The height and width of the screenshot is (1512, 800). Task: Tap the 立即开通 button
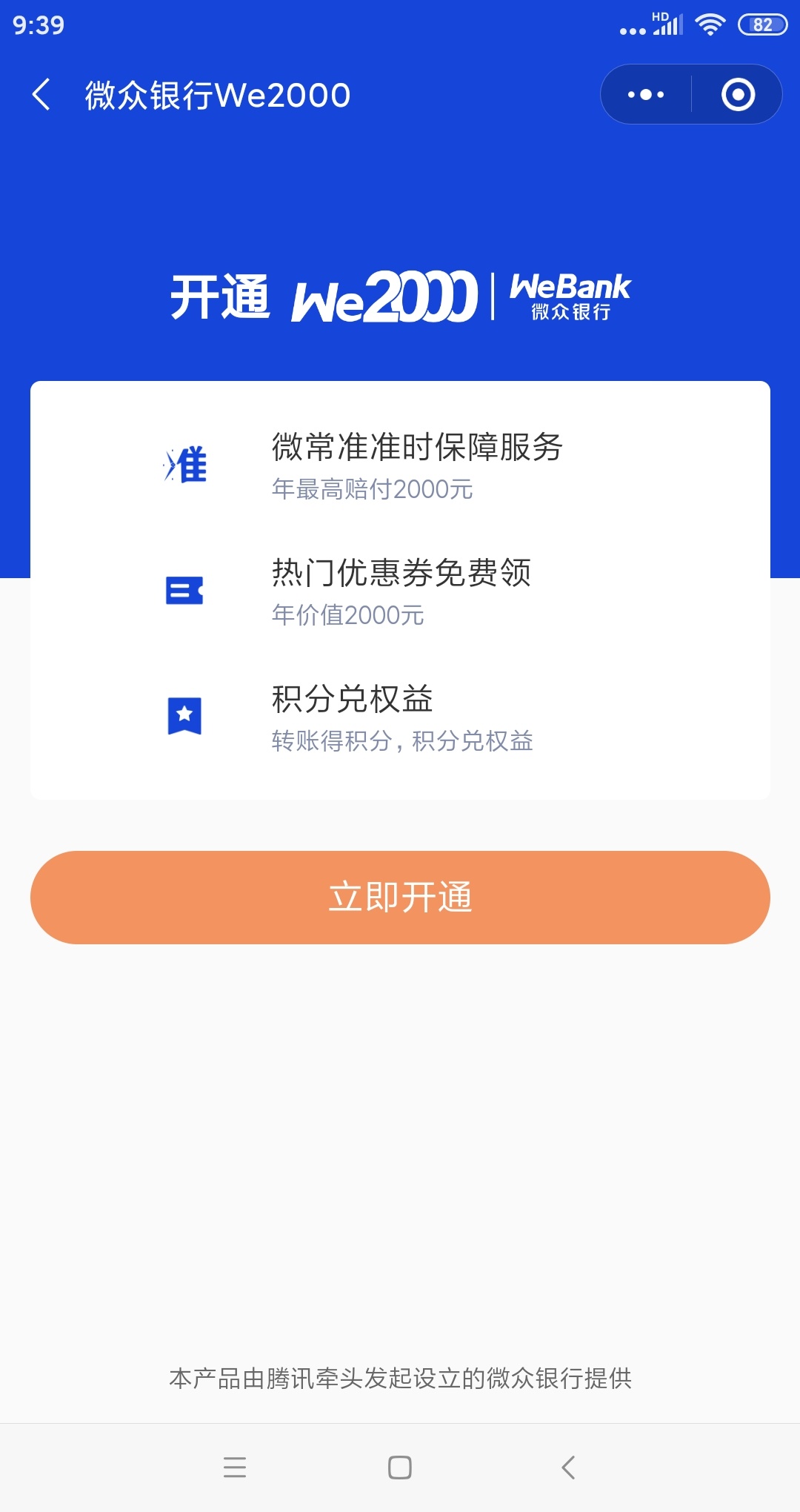[x=400, y=897]
